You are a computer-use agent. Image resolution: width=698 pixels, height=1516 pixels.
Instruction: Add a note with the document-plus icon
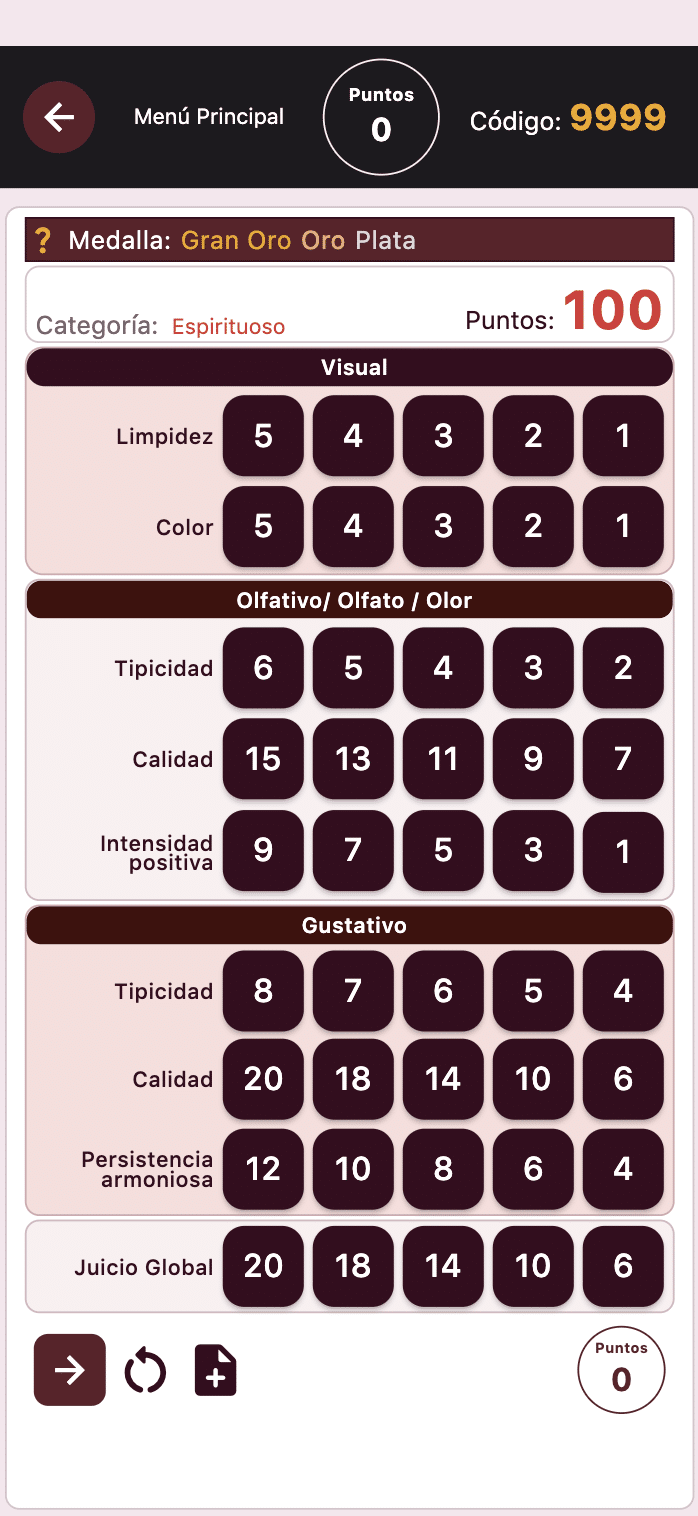tap(215, 1371)
